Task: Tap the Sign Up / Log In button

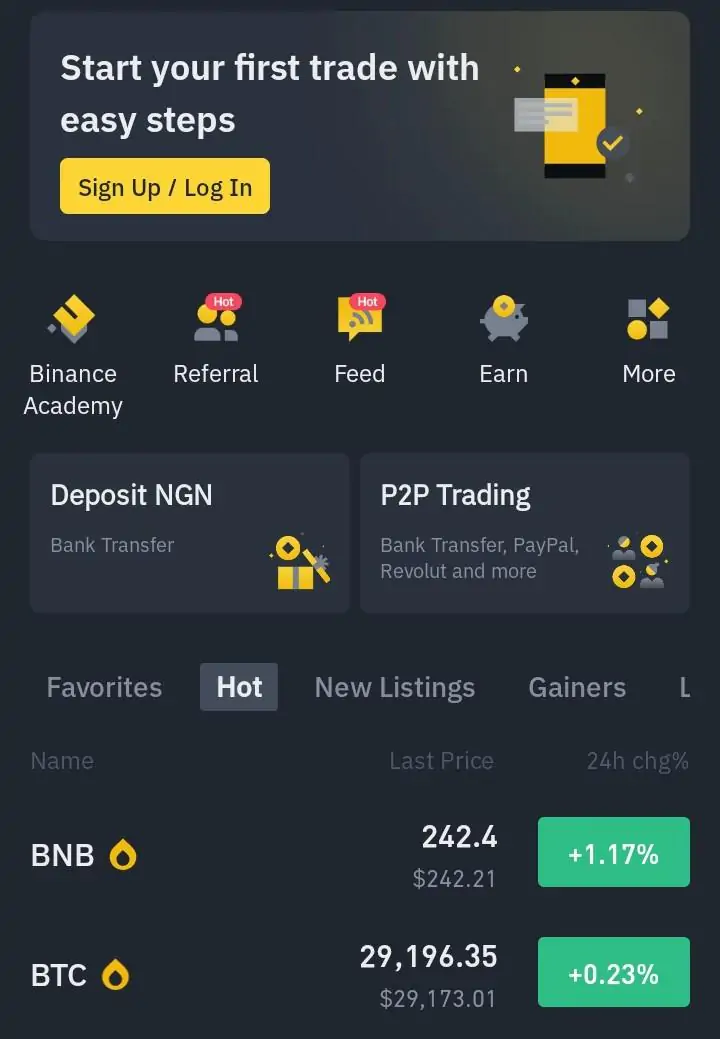Action: [x=165, y=187]
